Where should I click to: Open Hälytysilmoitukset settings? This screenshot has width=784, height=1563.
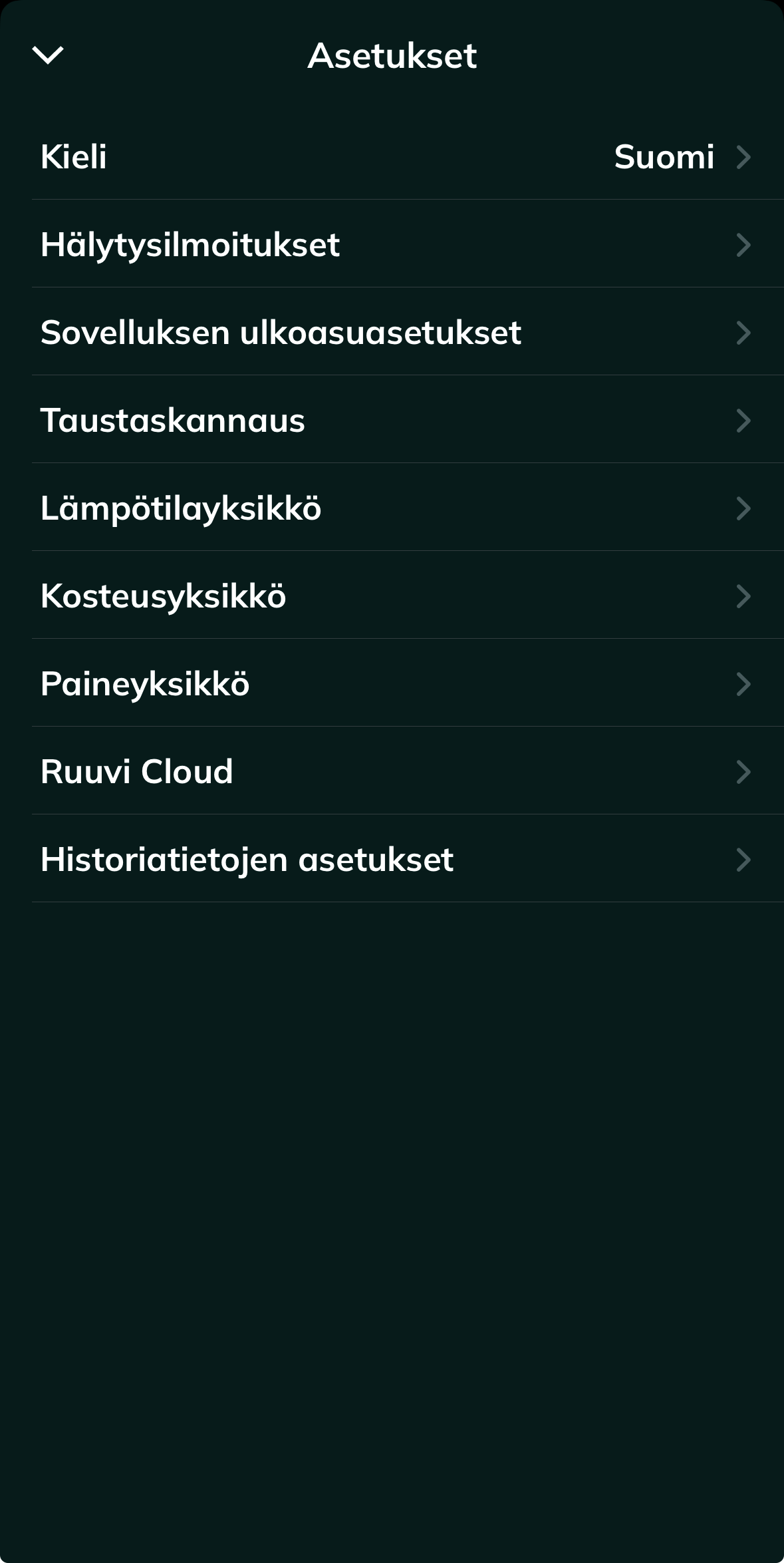coord(392,245)
